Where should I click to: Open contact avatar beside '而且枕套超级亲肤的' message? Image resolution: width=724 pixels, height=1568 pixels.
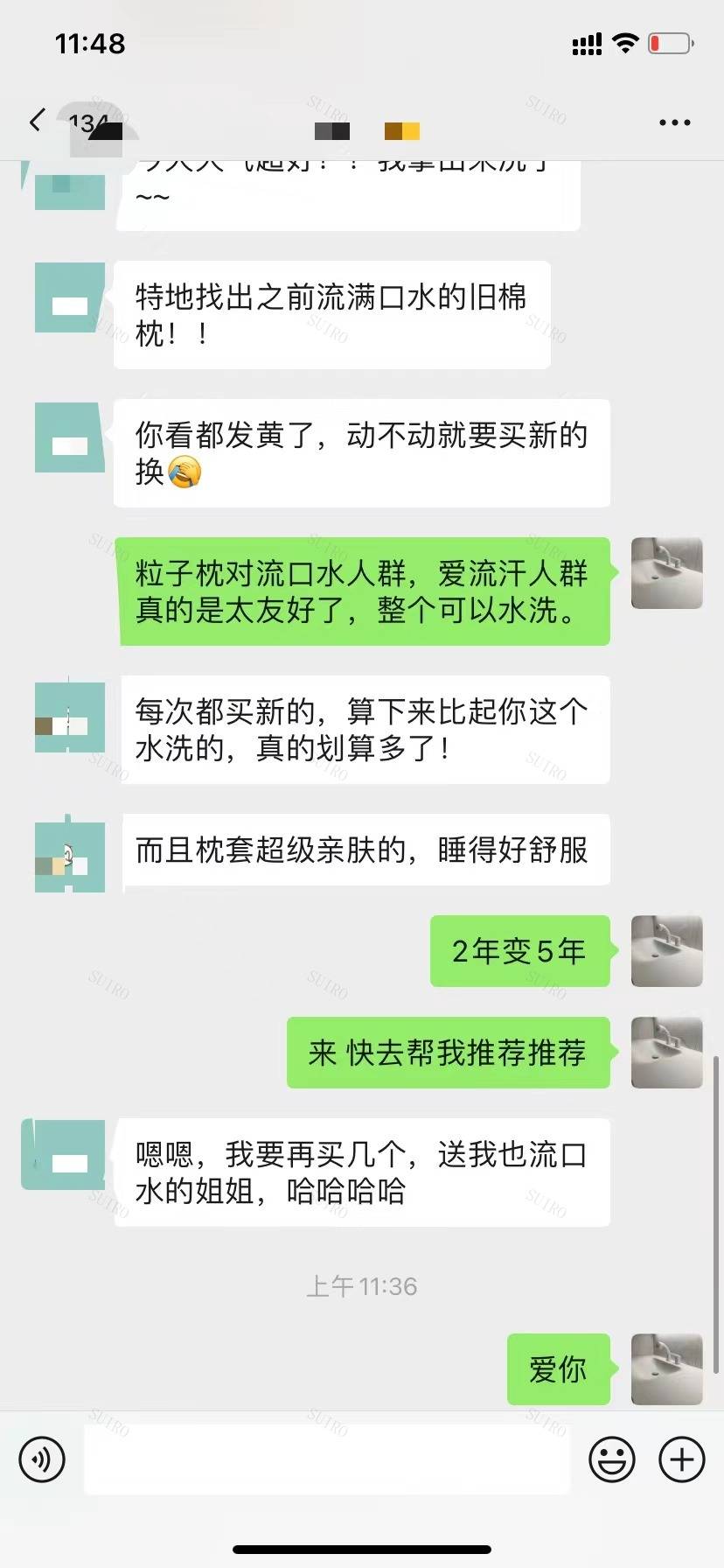click(x=70, y=857)
